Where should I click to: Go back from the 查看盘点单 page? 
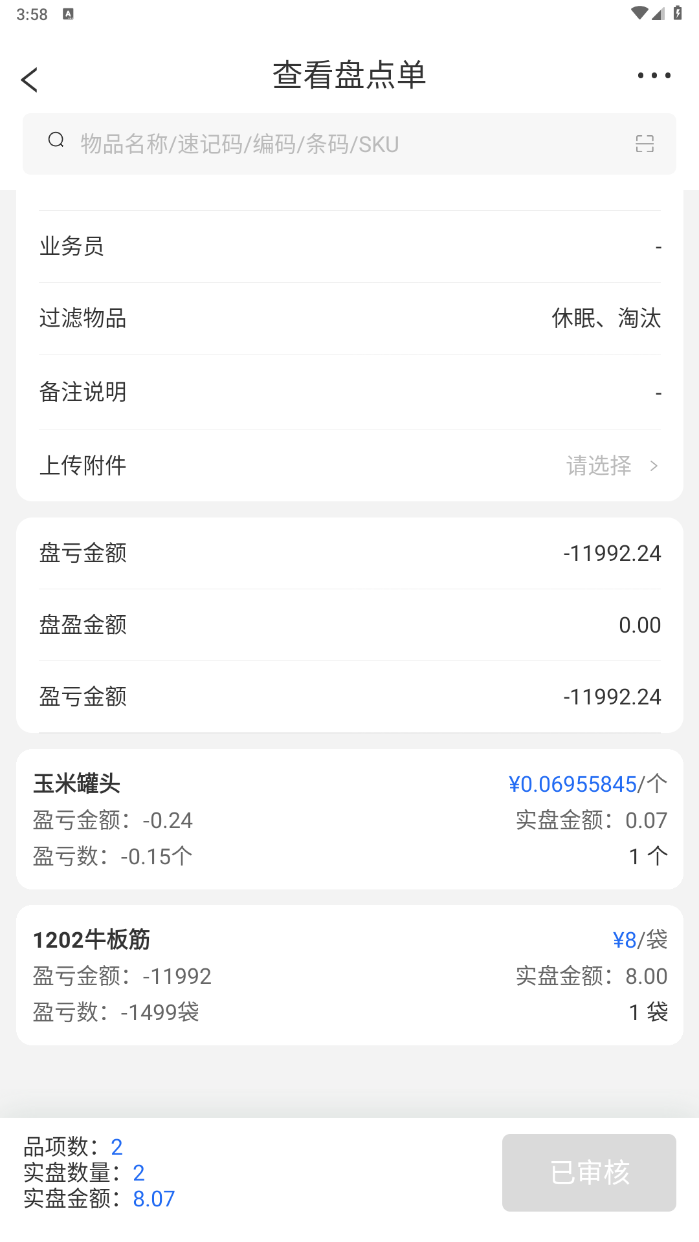coord(30,79)
